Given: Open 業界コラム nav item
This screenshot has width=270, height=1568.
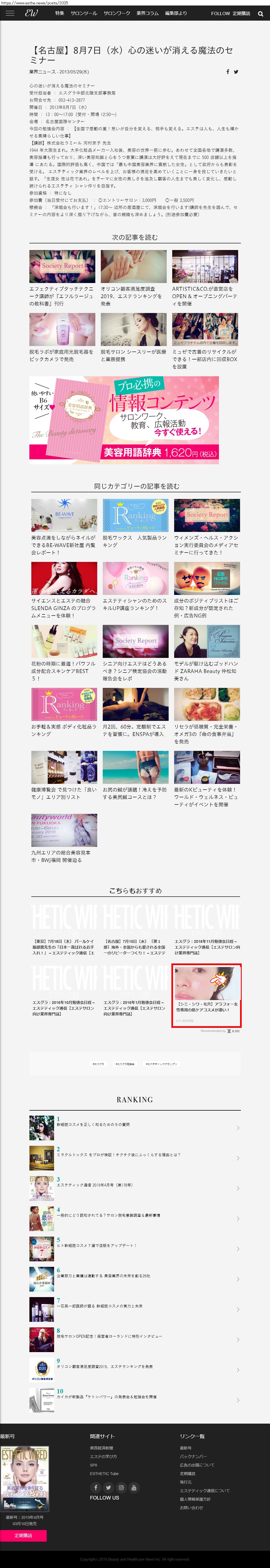Looking at the screenshot, I should pyautogui.click(x=147, y=13).
